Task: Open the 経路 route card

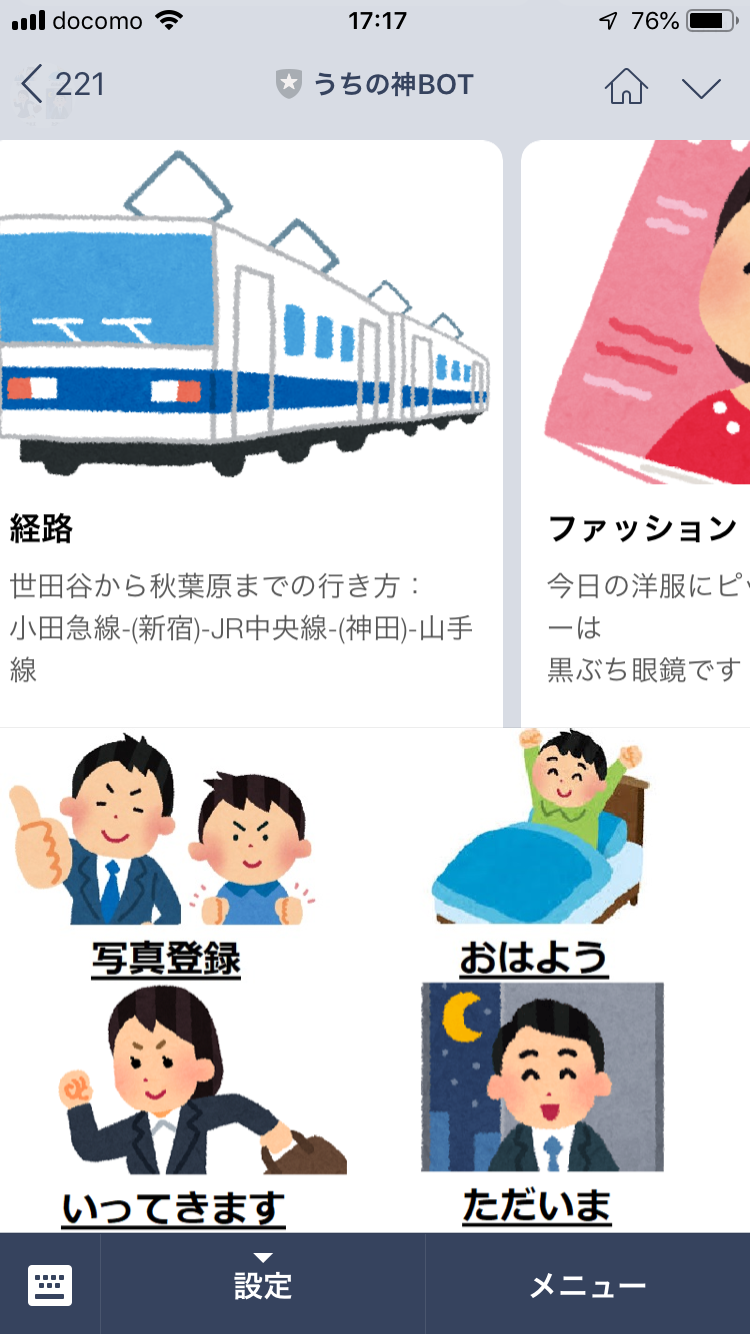Action: (x=250, y=430)
